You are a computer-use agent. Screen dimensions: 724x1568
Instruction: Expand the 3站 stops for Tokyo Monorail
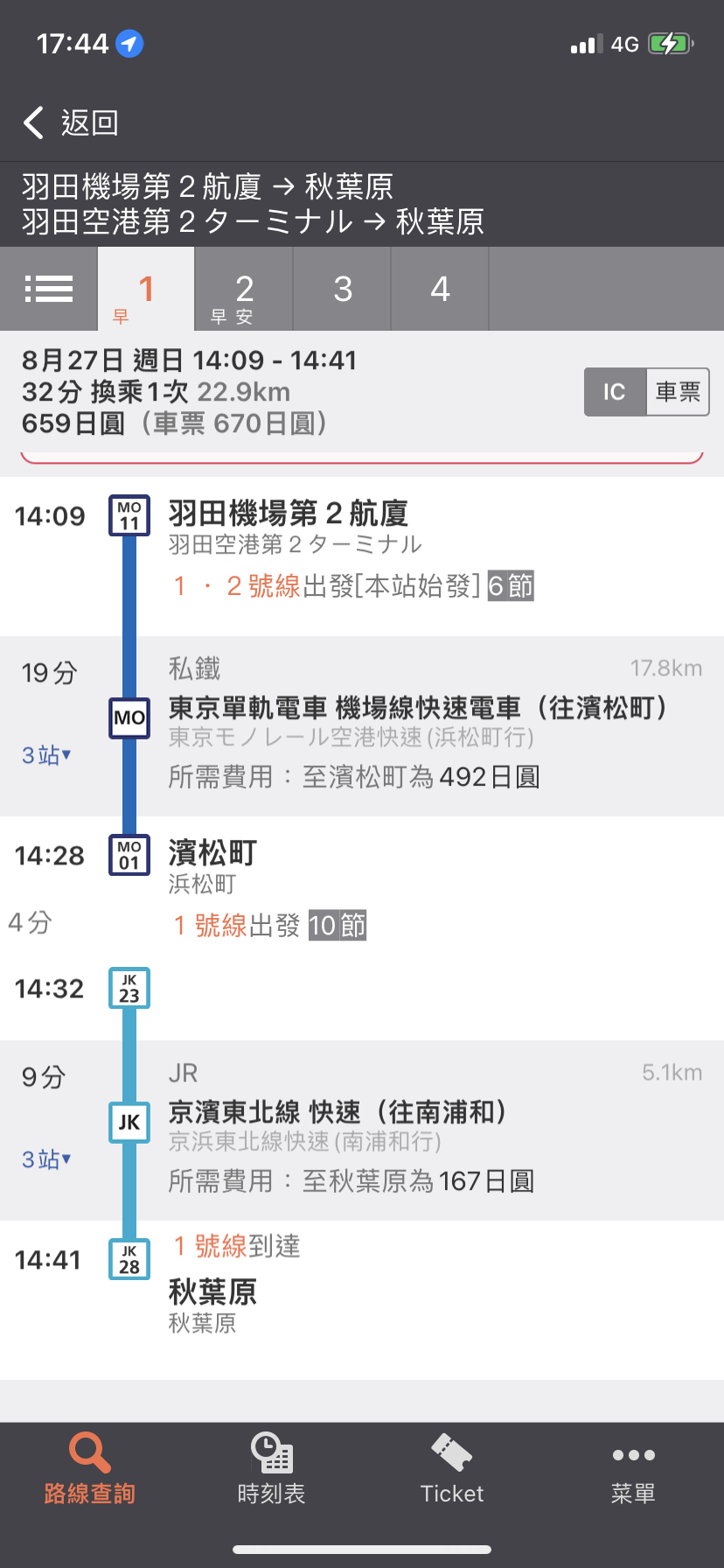[46, 754]
